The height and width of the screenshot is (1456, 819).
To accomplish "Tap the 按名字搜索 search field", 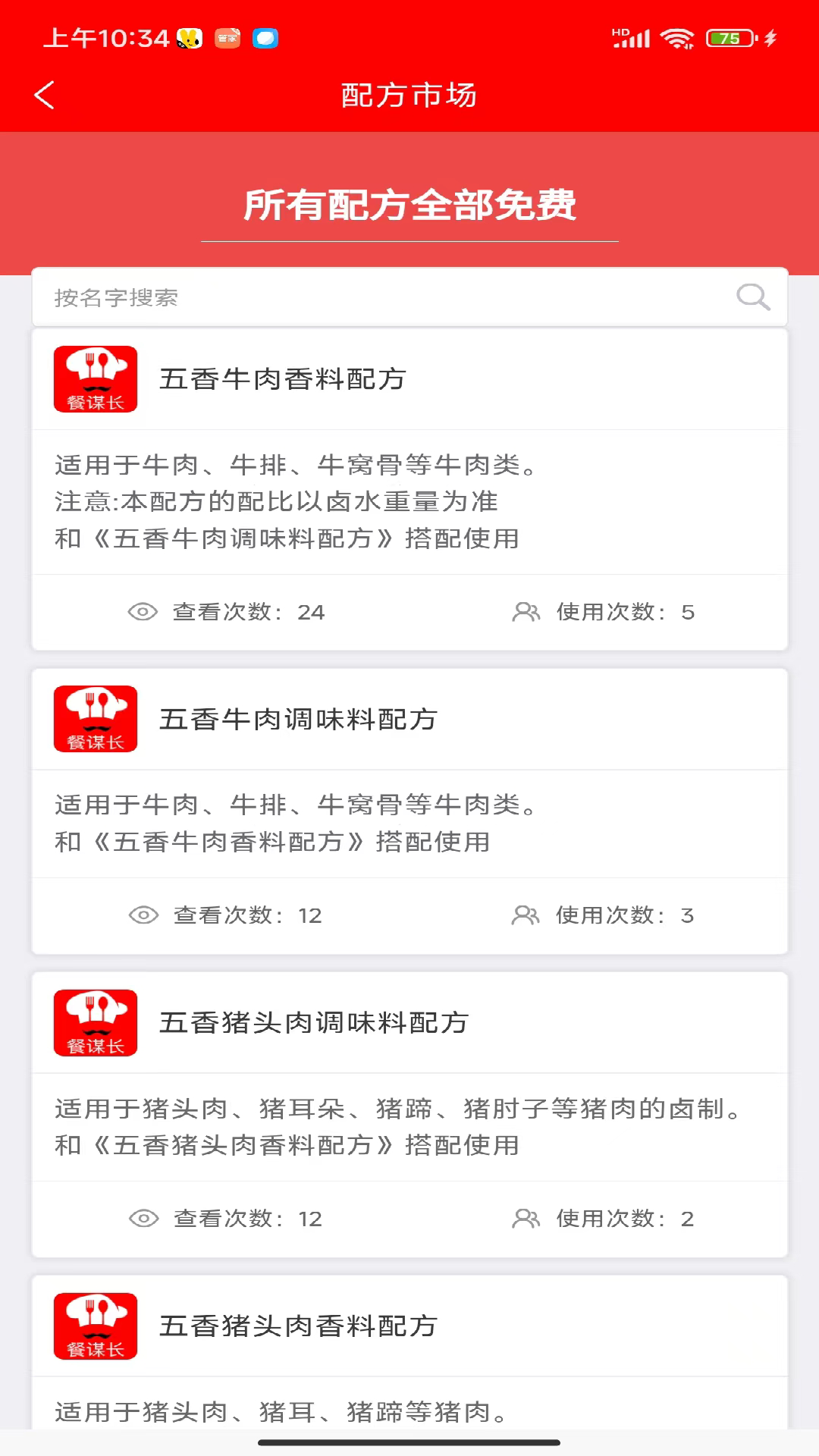I will point(409,297).
